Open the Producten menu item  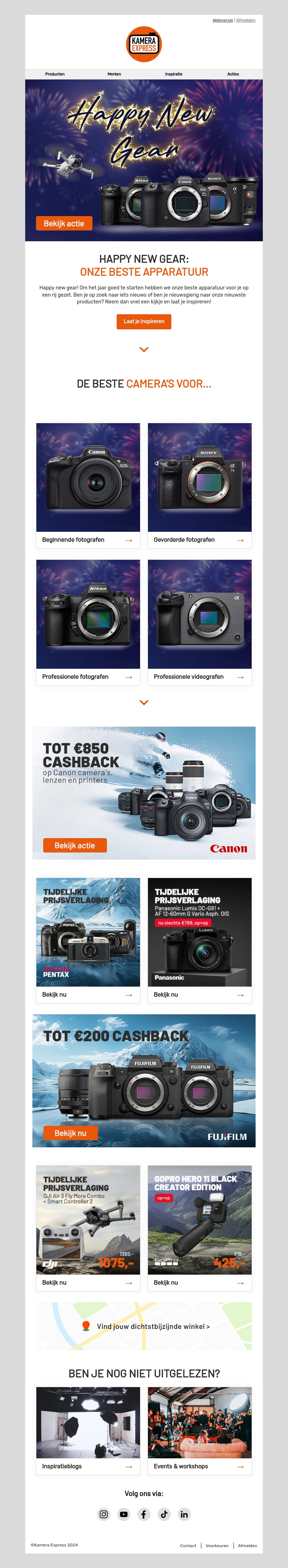point(55,74)
